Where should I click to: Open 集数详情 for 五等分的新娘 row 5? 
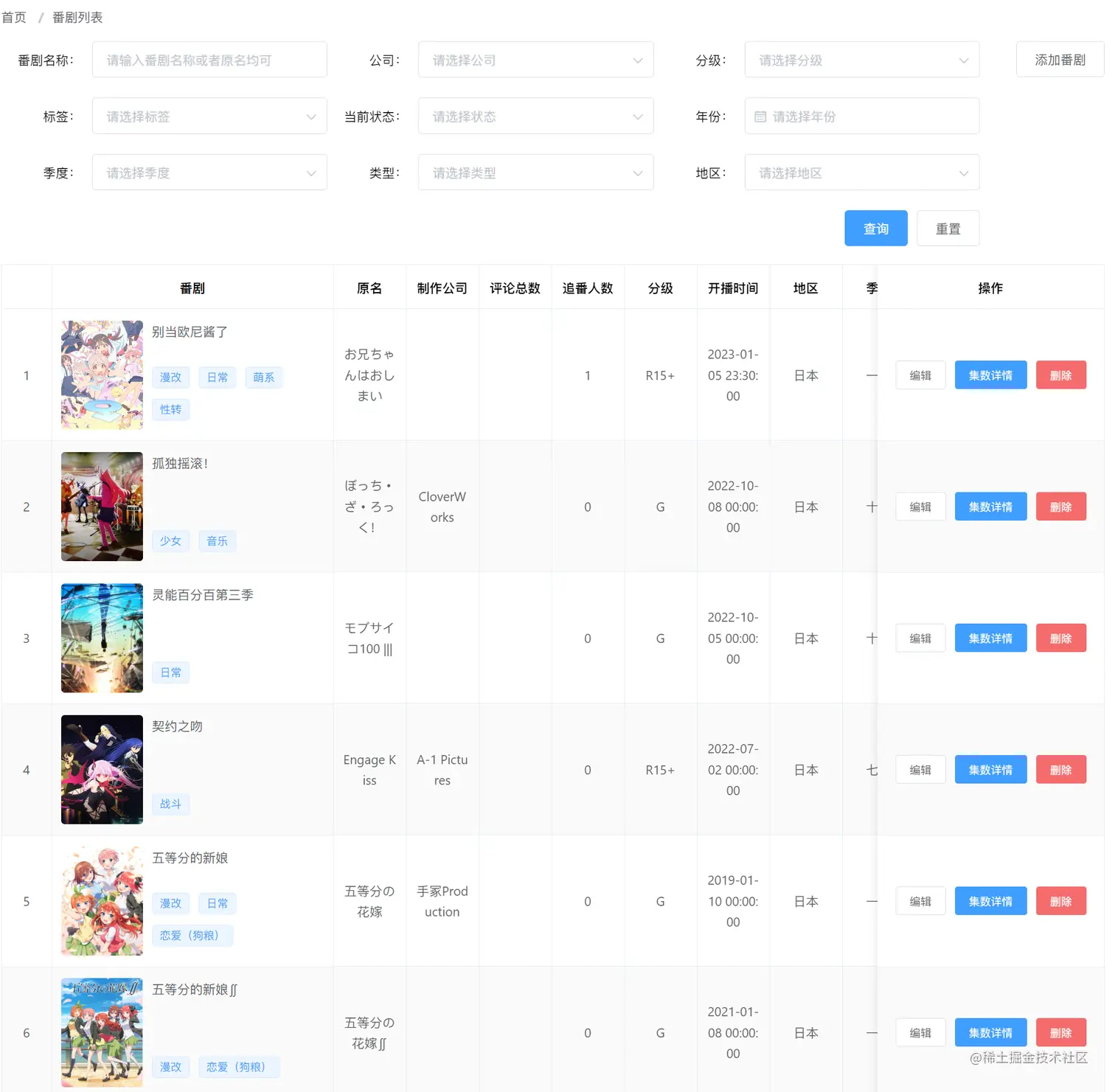pos(990,901)
